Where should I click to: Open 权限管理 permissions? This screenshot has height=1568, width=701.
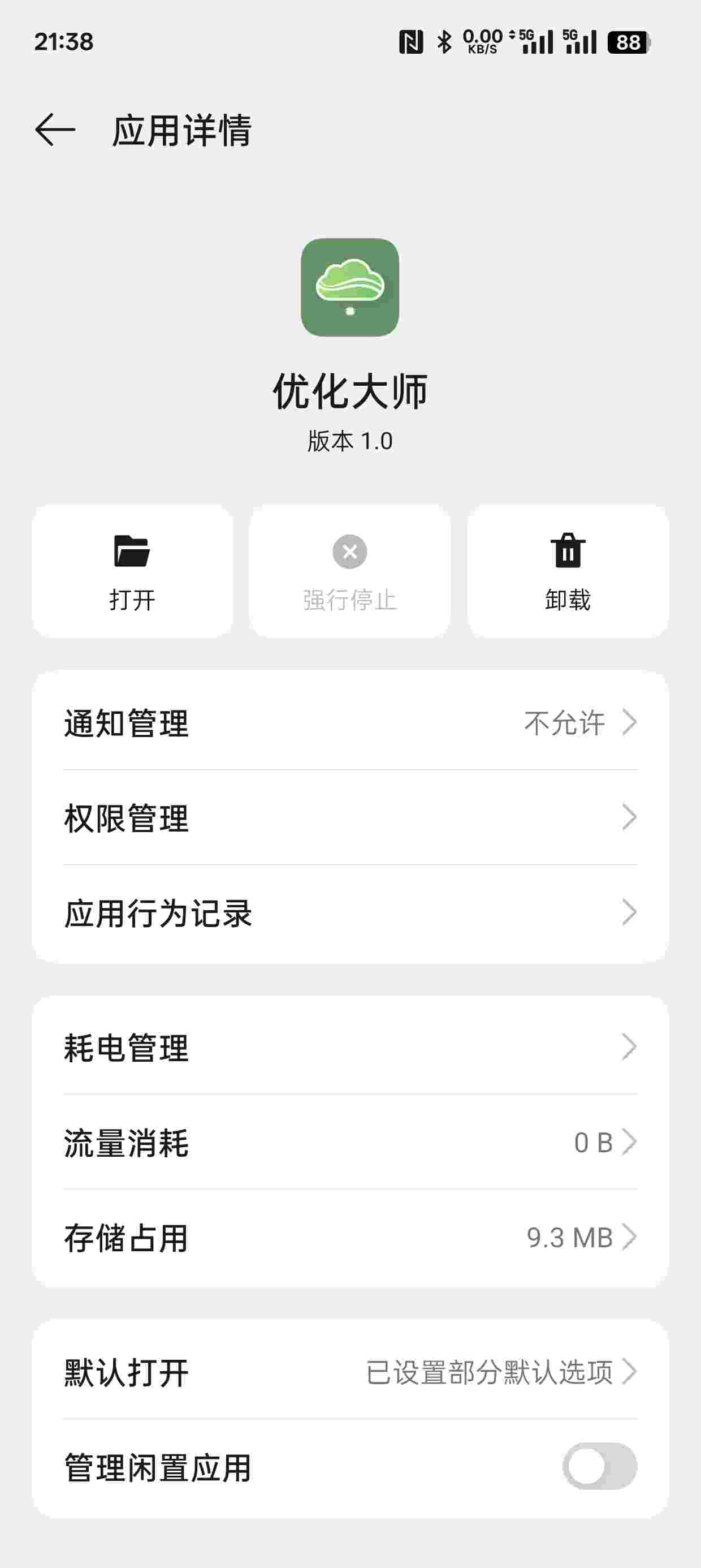coord(350,817)
